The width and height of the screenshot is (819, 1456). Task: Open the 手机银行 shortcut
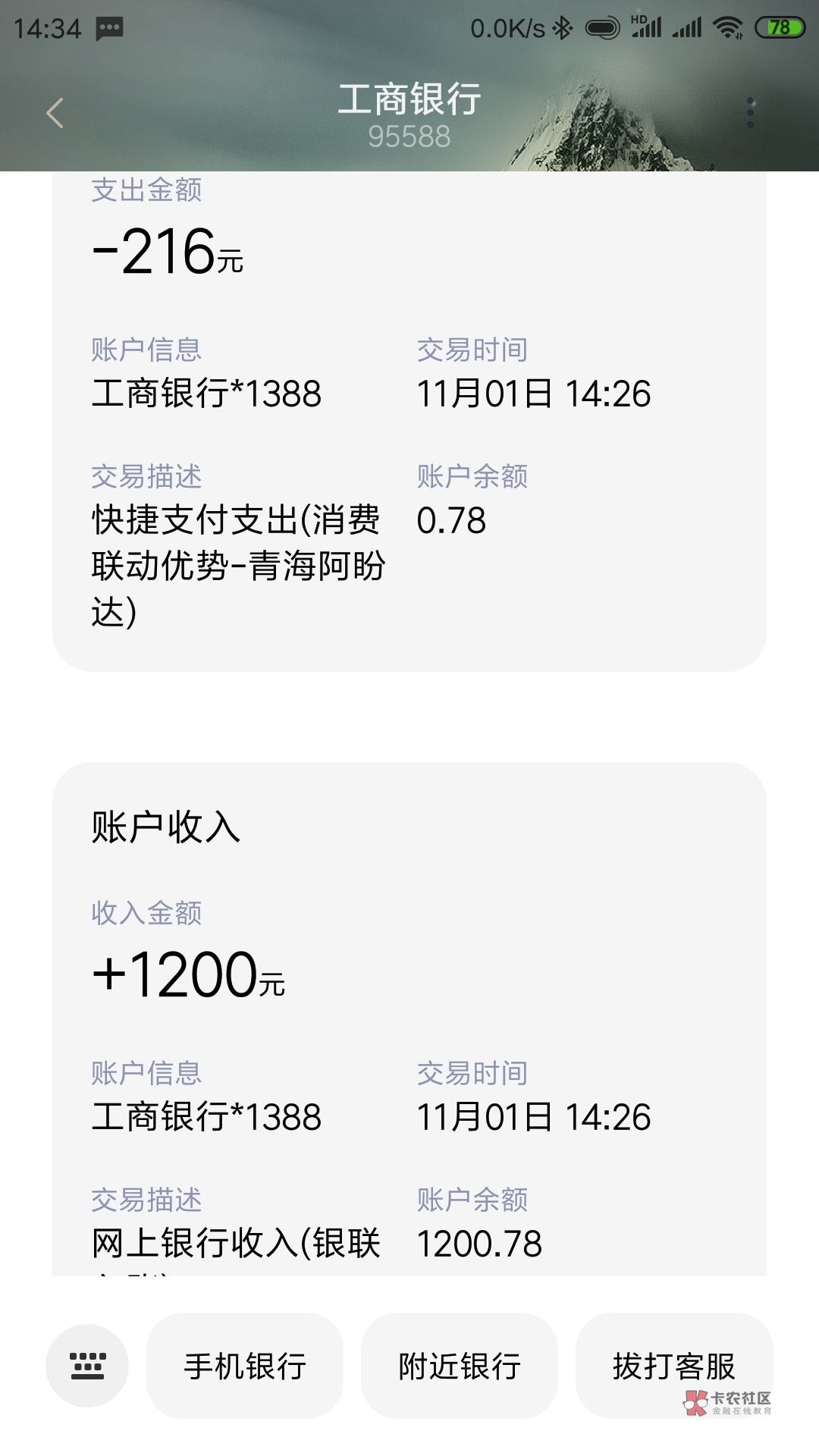(x=244, y=1366)
